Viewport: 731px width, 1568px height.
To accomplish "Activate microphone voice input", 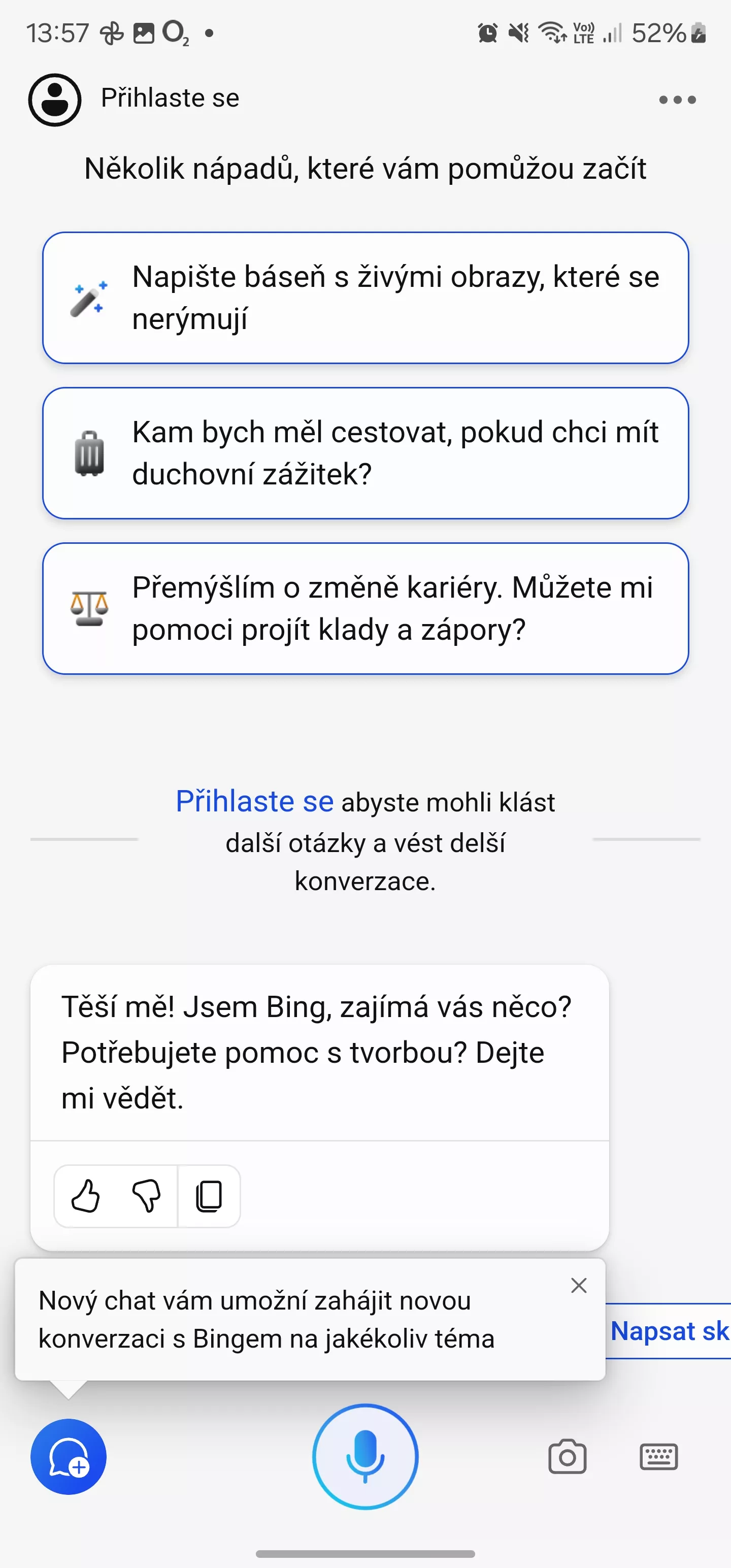I will click(365, 1457).
